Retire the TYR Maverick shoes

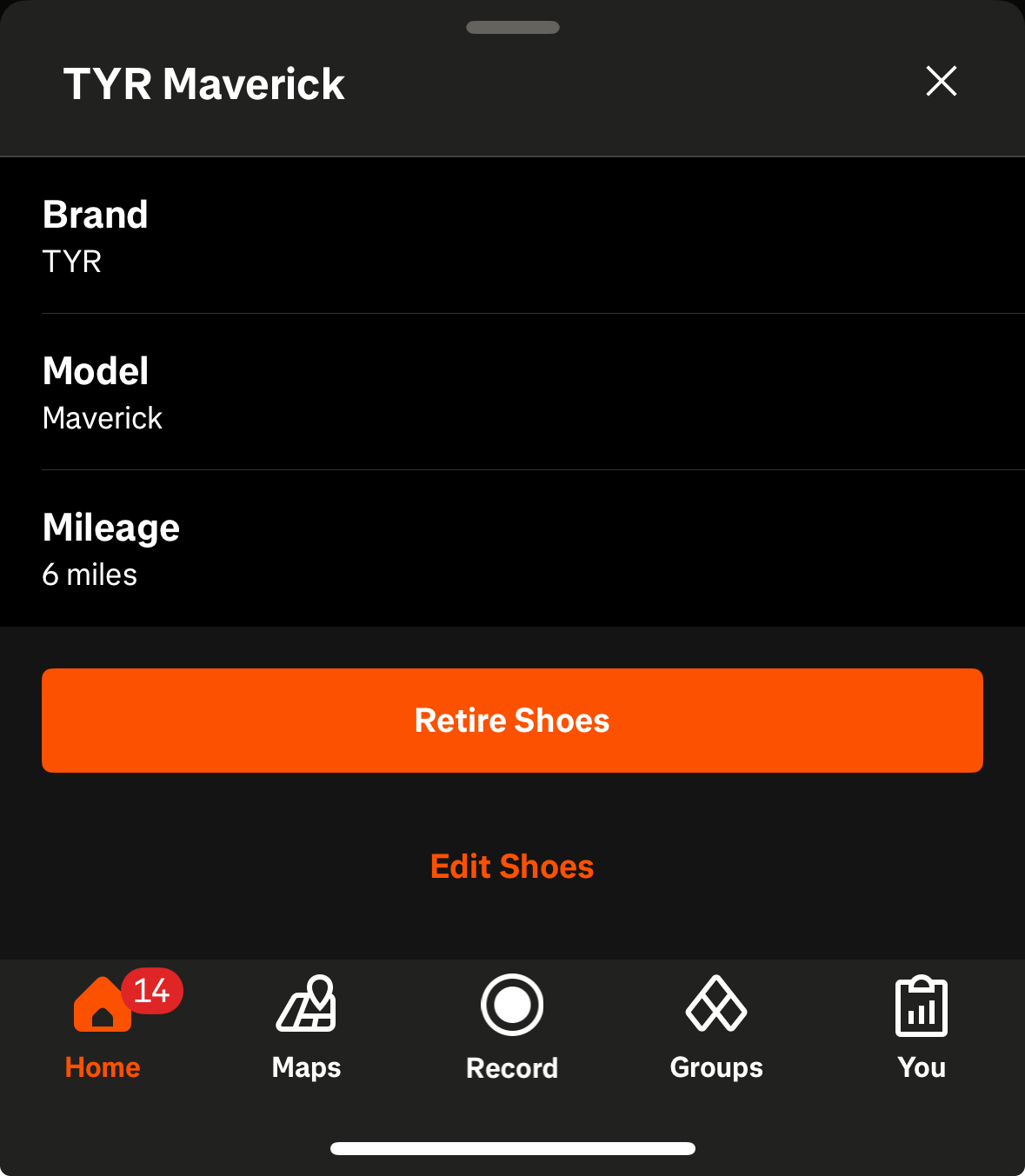pyautogui.click(x=512, y=721)
